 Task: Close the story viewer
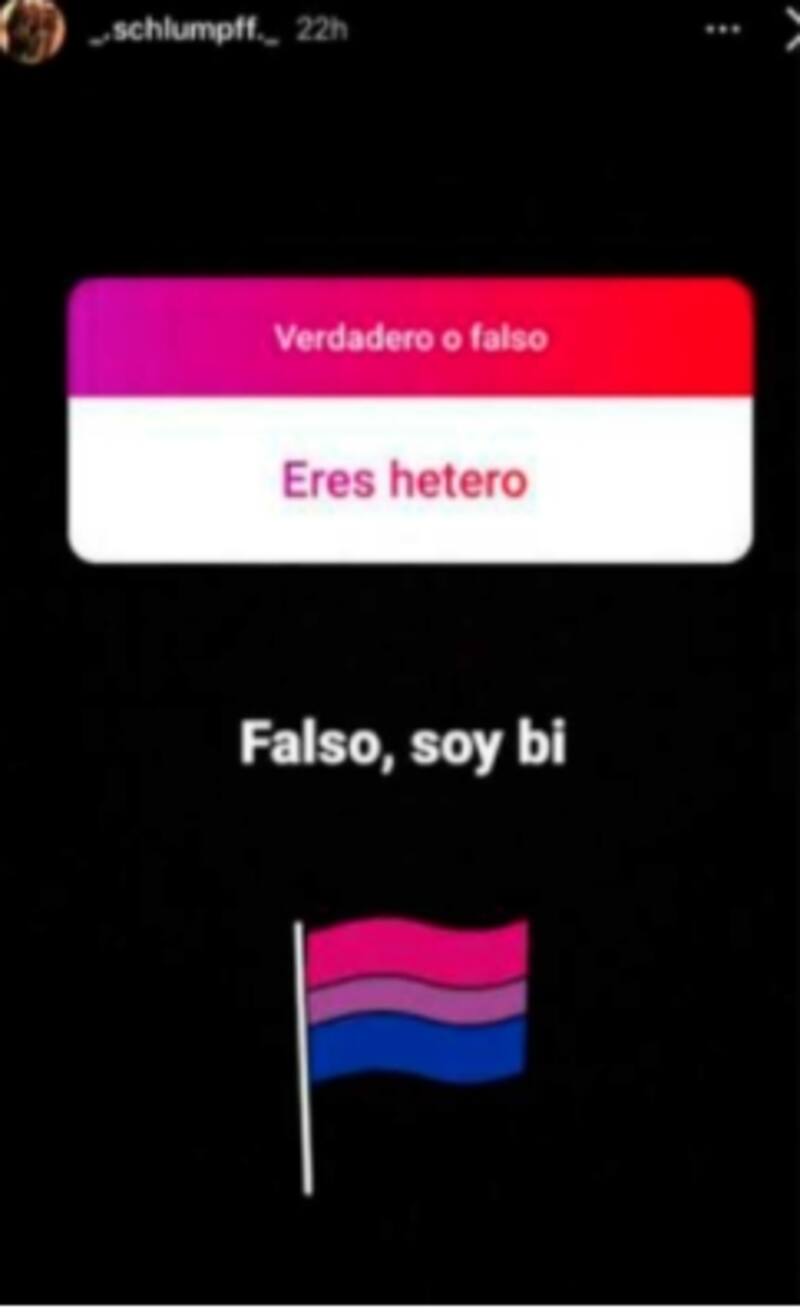[790, 30]
